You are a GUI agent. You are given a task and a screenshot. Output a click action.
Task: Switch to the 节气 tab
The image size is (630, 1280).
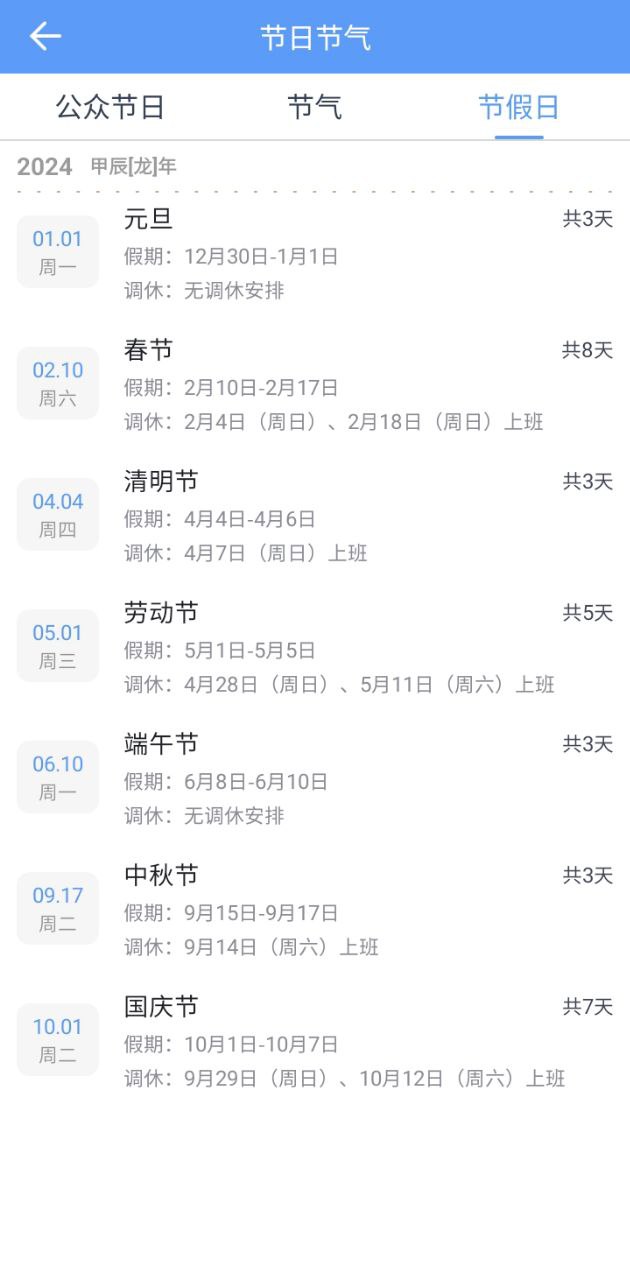point(315,107)
